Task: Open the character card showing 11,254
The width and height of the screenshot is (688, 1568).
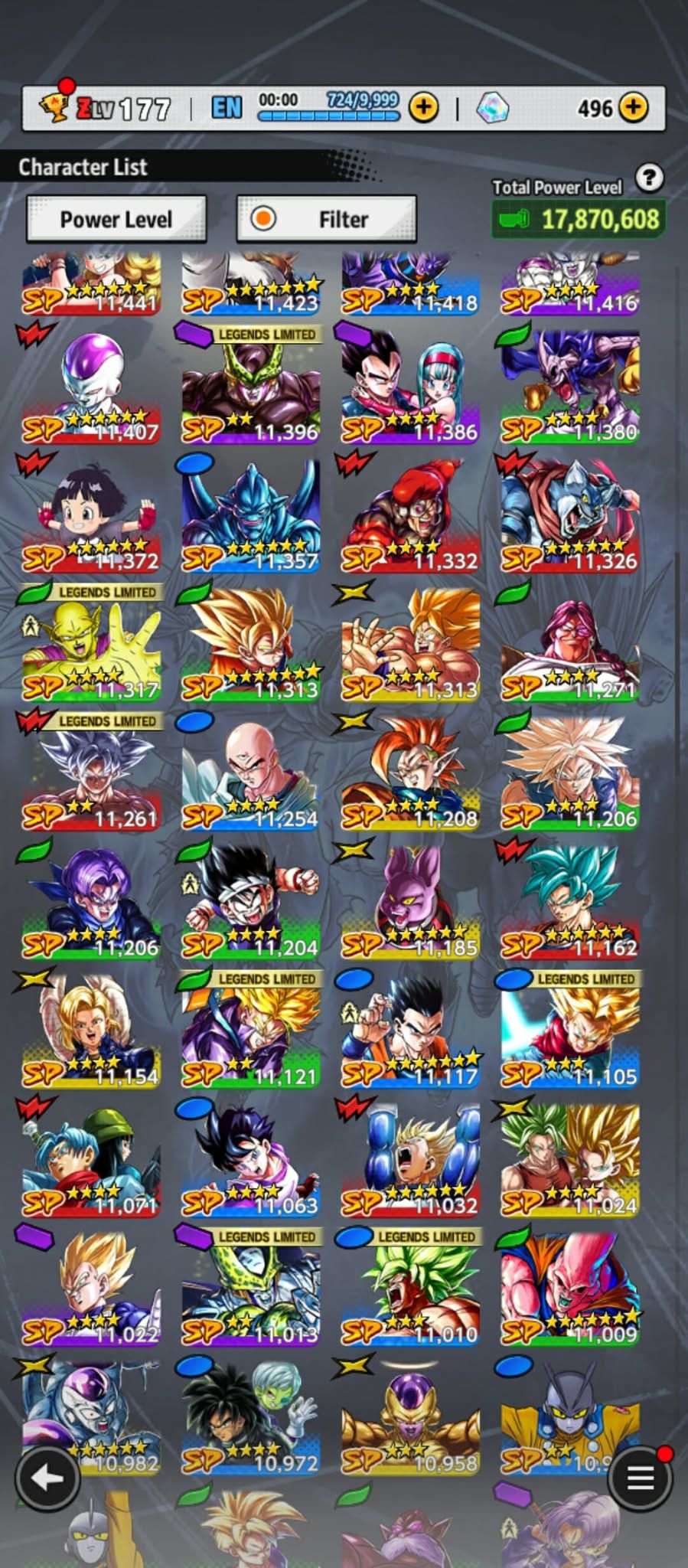Action: (251, 773)
